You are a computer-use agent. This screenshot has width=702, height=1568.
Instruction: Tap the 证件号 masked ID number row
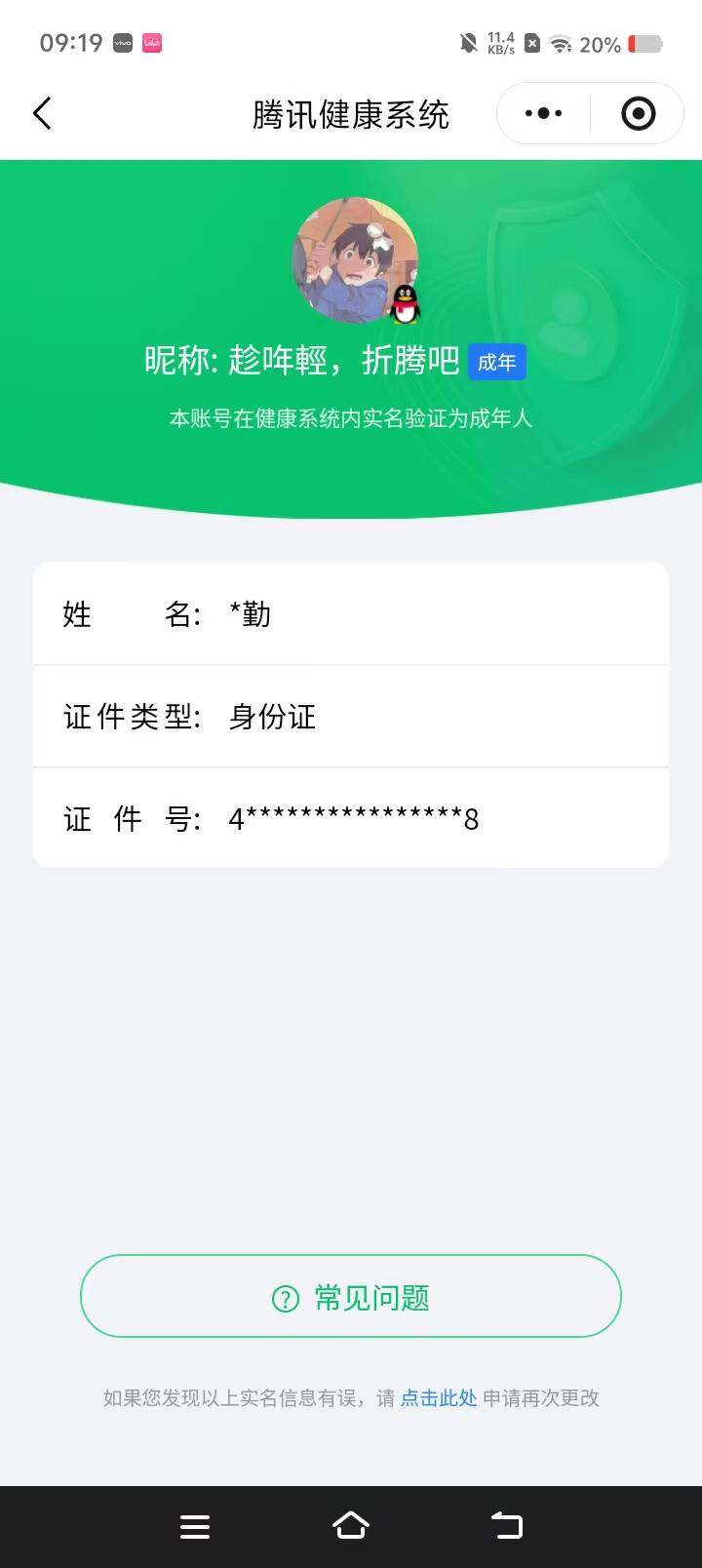[351, 819]
